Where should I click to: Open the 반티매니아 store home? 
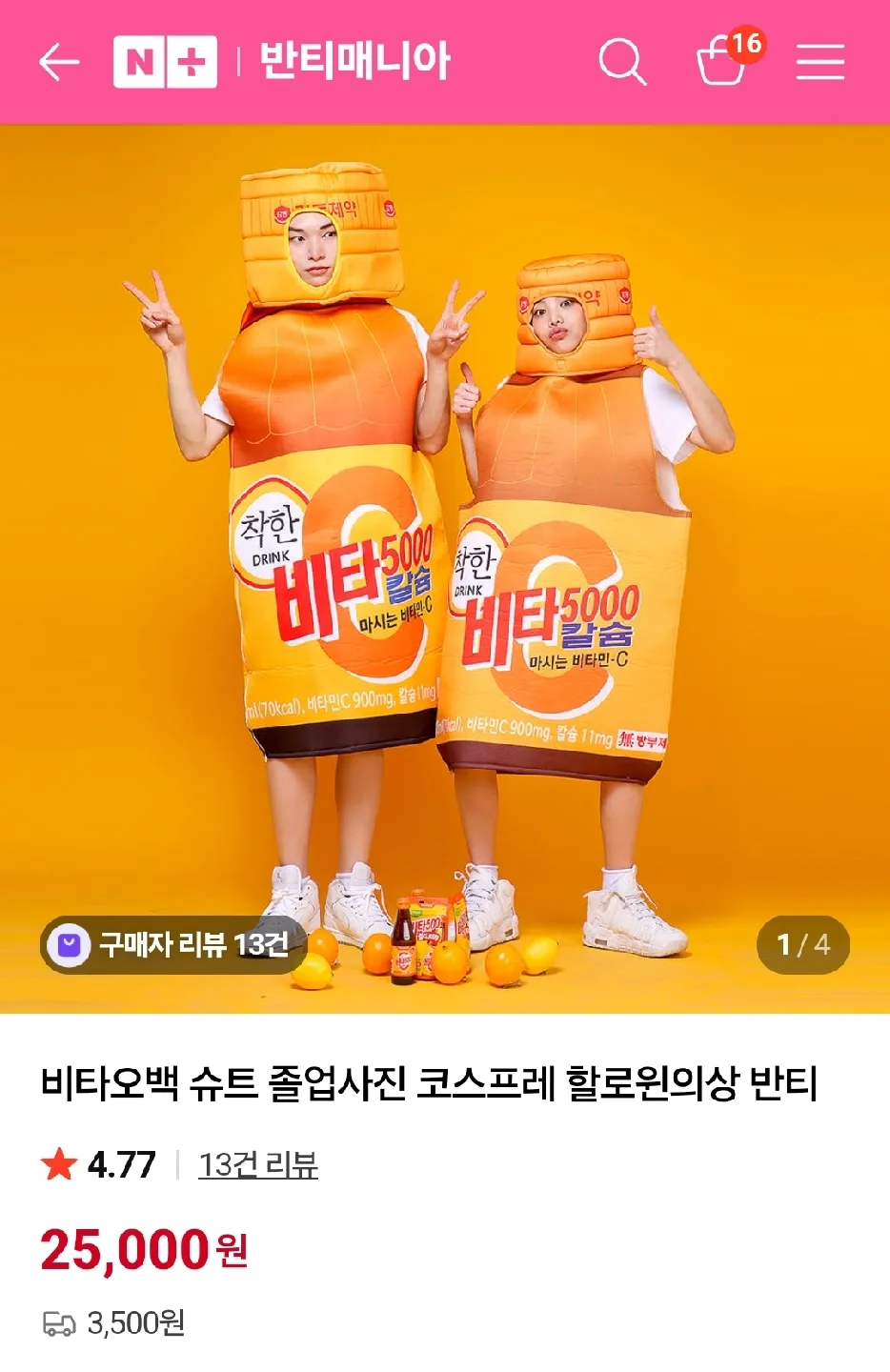click(x=354, y=62)
